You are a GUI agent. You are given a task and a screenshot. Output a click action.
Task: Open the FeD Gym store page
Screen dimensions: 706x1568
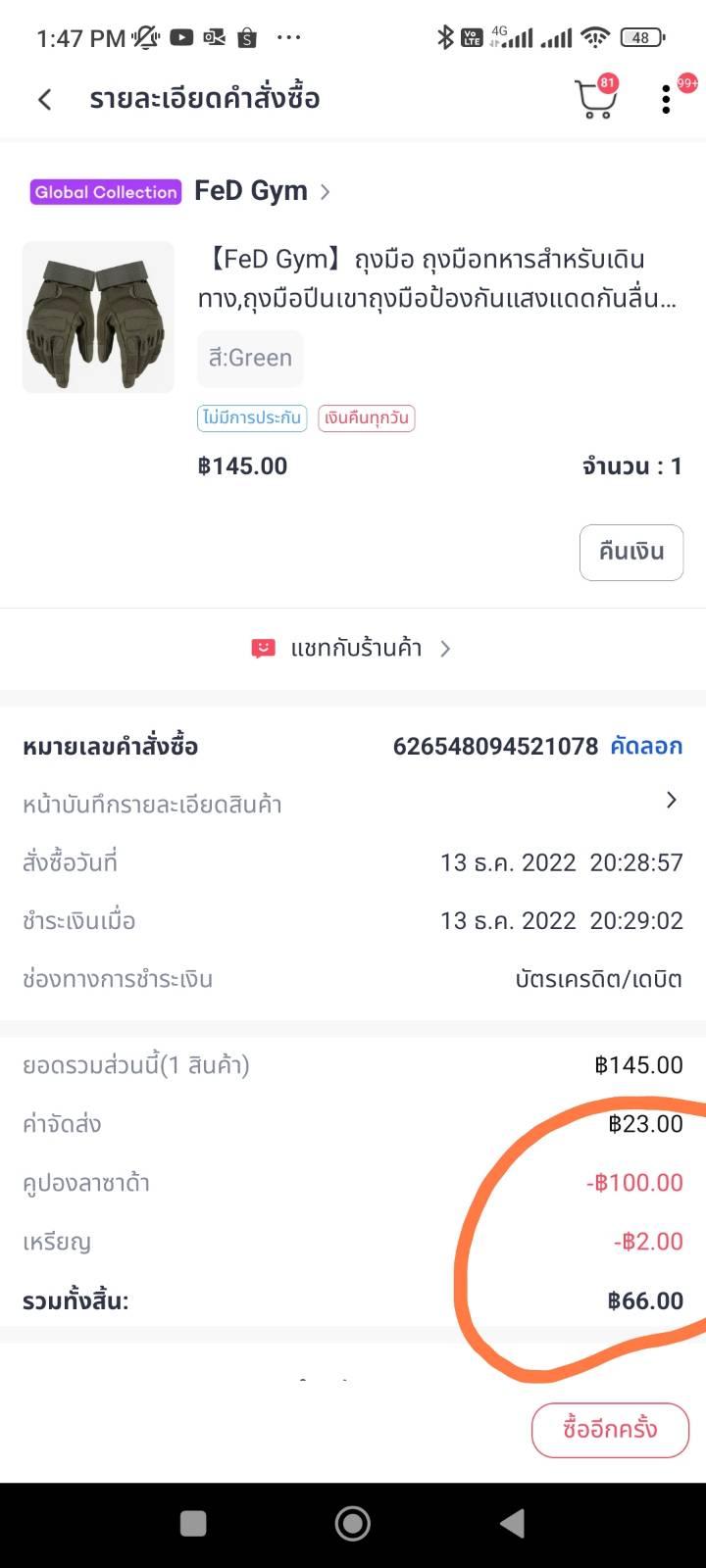tap(262, 190)
